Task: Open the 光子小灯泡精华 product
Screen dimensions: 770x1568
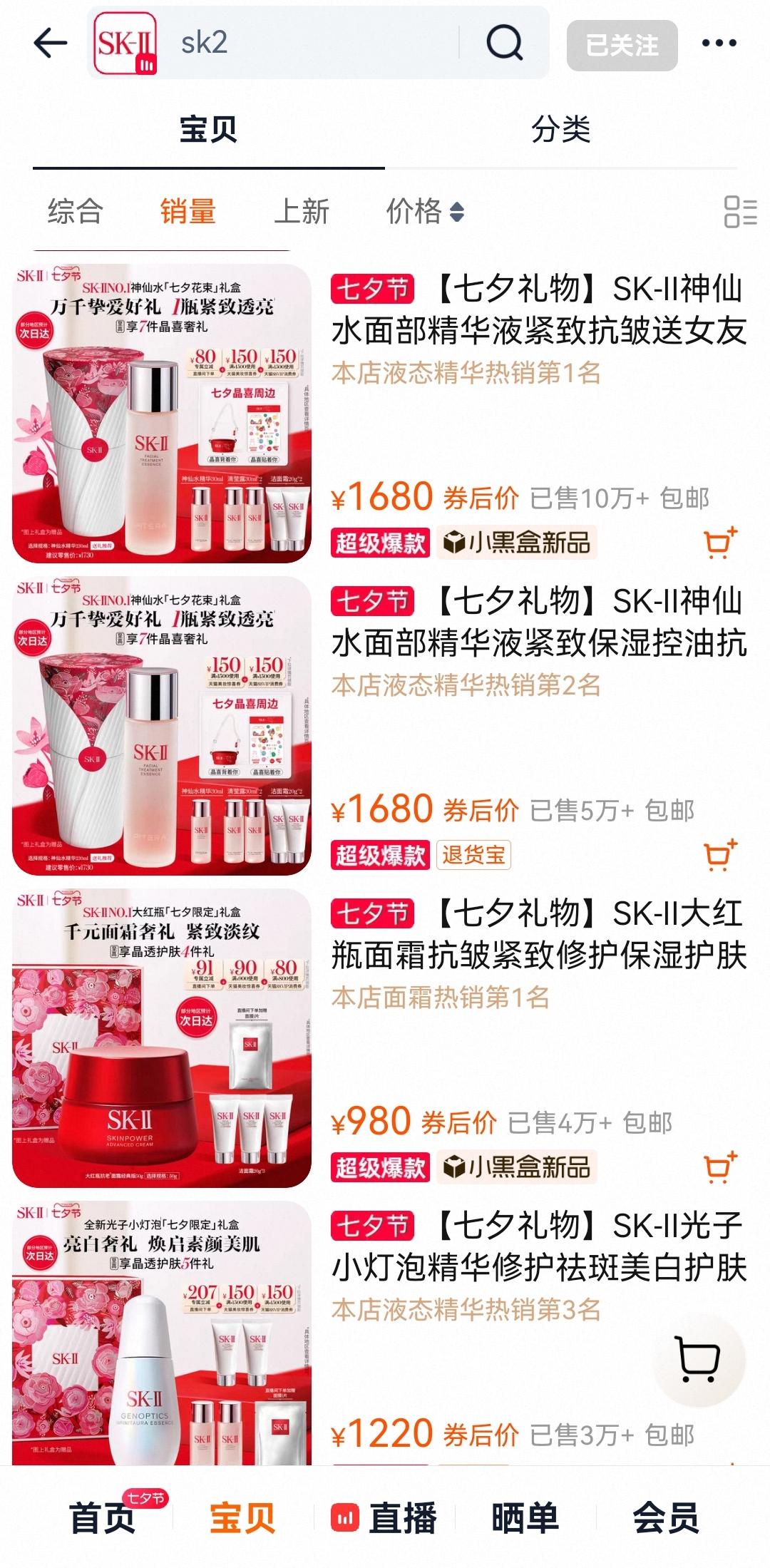Action: pos(538,1246)
